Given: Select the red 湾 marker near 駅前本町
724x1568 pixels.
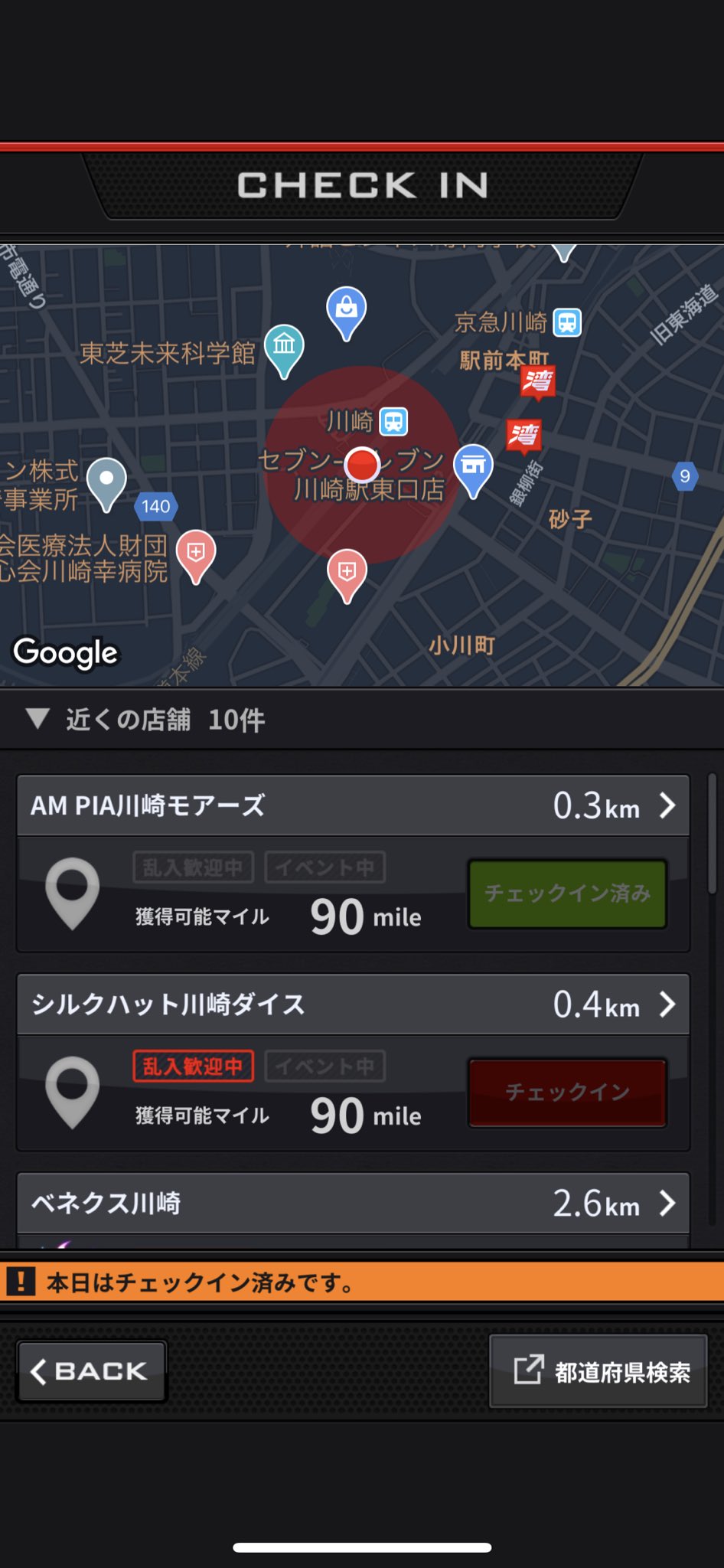Looking at the screenshot, I should tap(538, 382).
